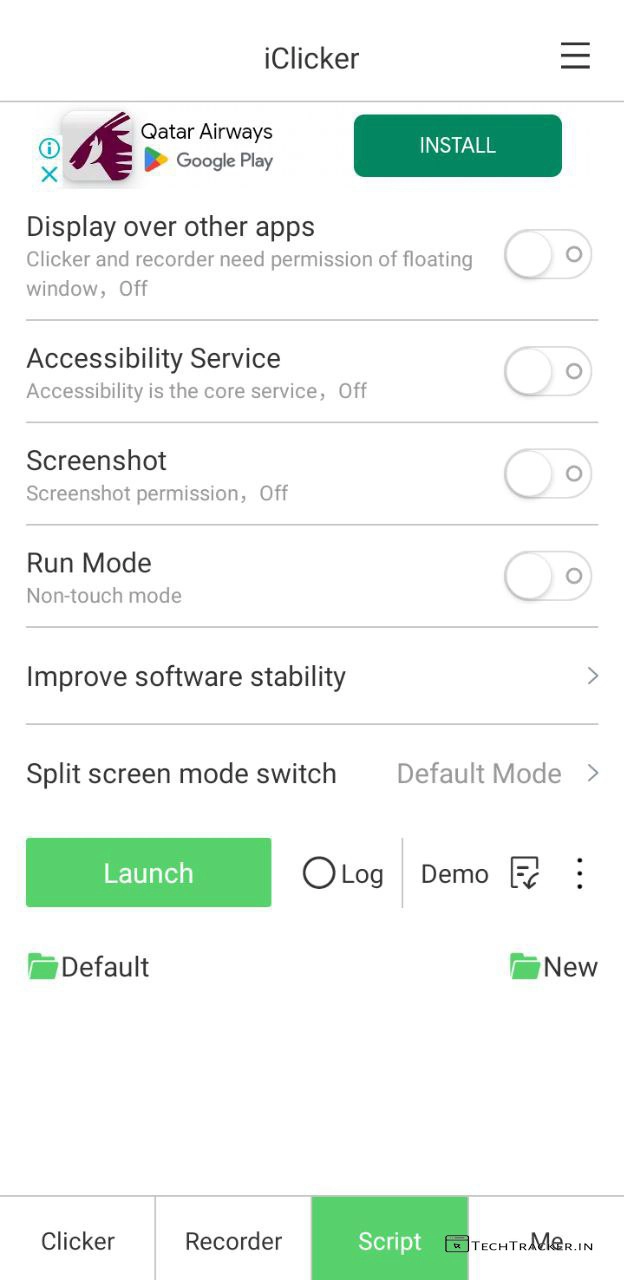Switch to the Recorder tab
The height and width of the screenshot is (1280, 624).
coord(233,1241)
